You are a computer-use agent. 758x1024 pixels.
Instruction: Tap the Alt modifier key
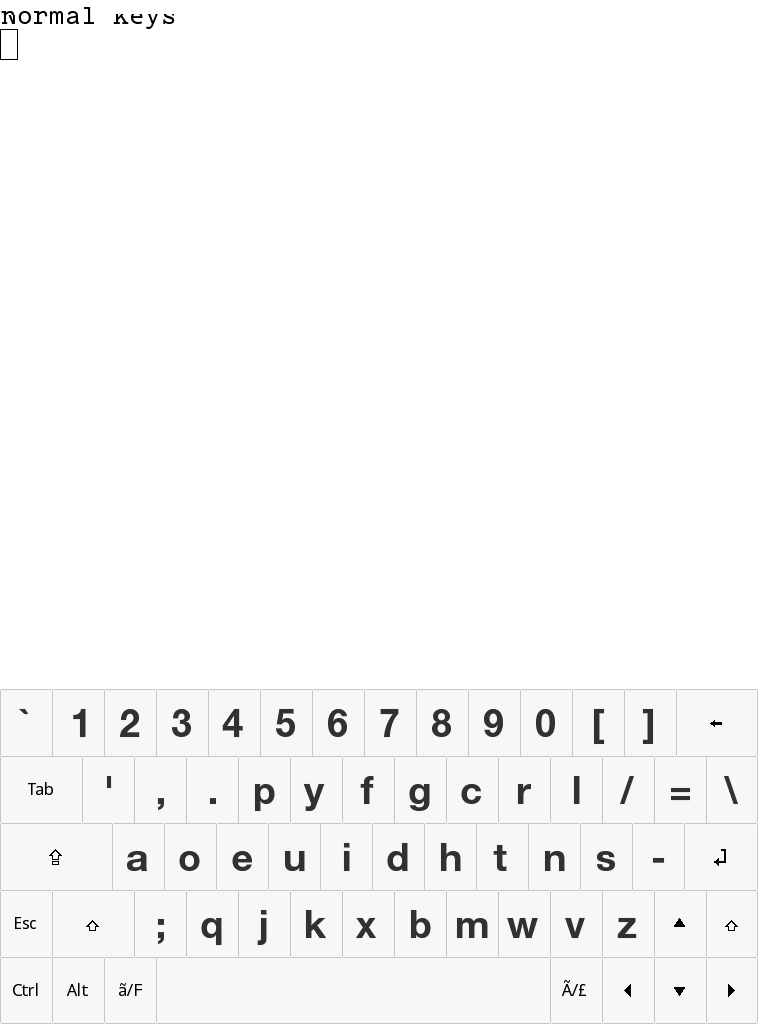[78, 990]
